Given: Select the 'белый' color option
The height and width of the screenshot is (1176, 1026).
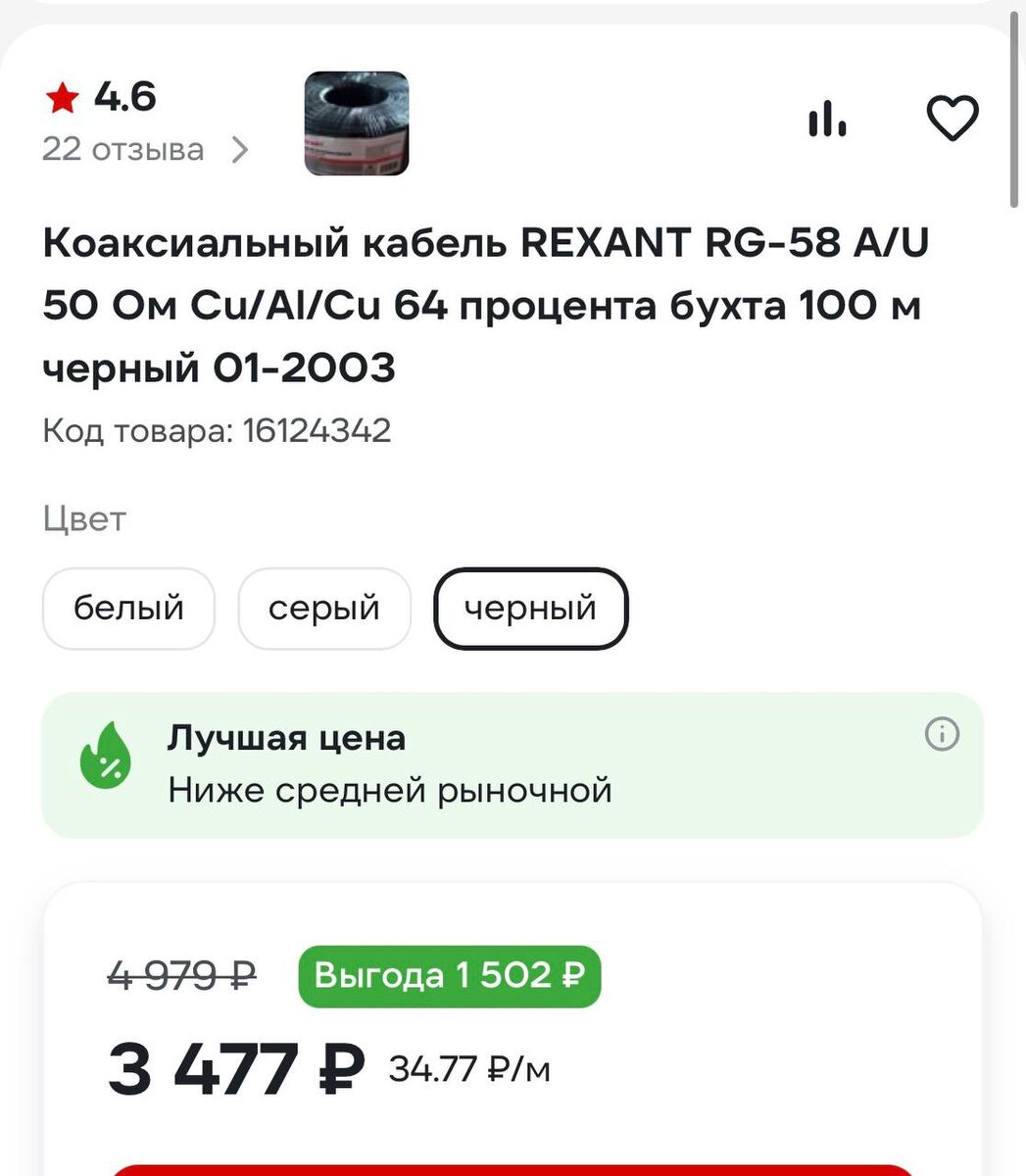Looking at the screenshot, I should pos(128,609).
